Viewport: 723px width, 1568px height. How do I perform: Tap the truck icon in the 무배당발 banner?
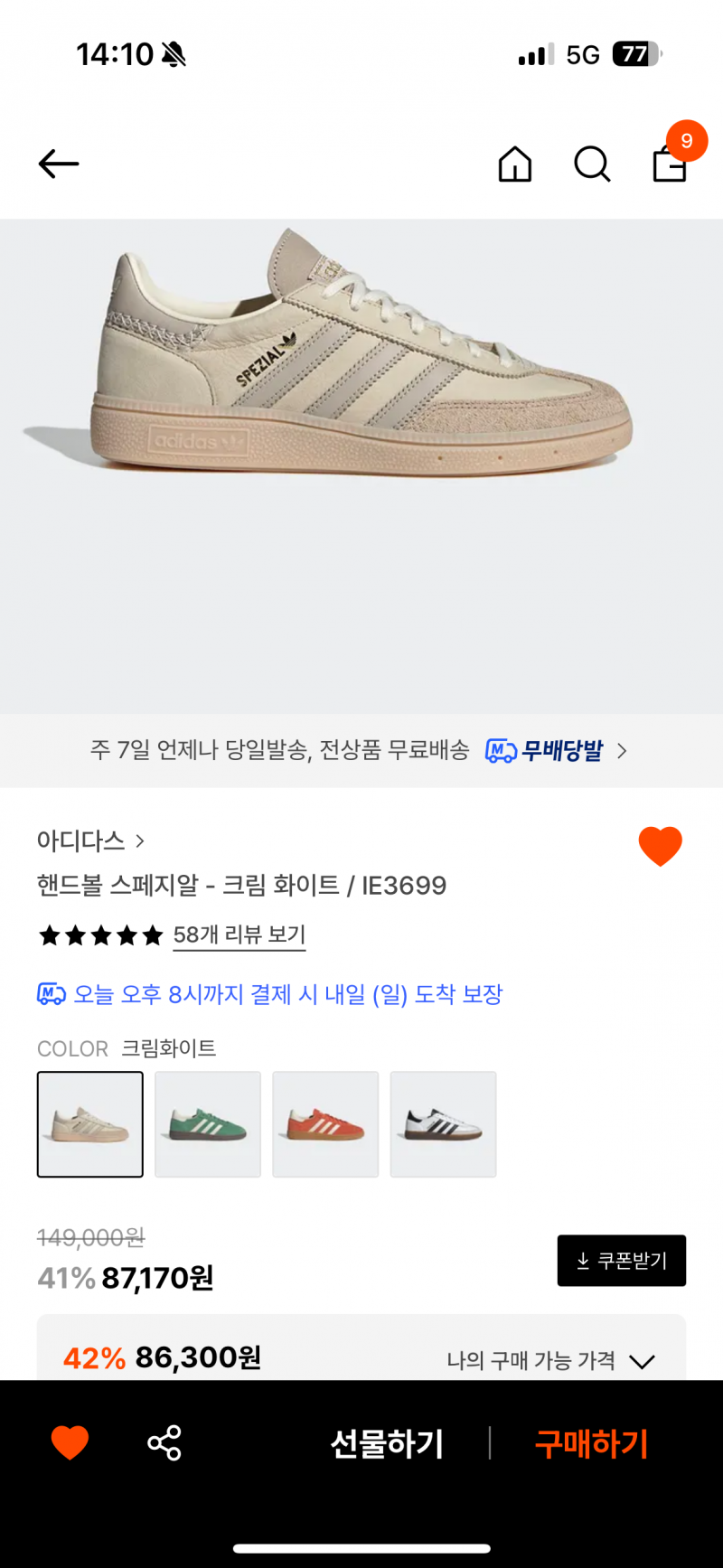pyautogui.click(x=502, y=751)
